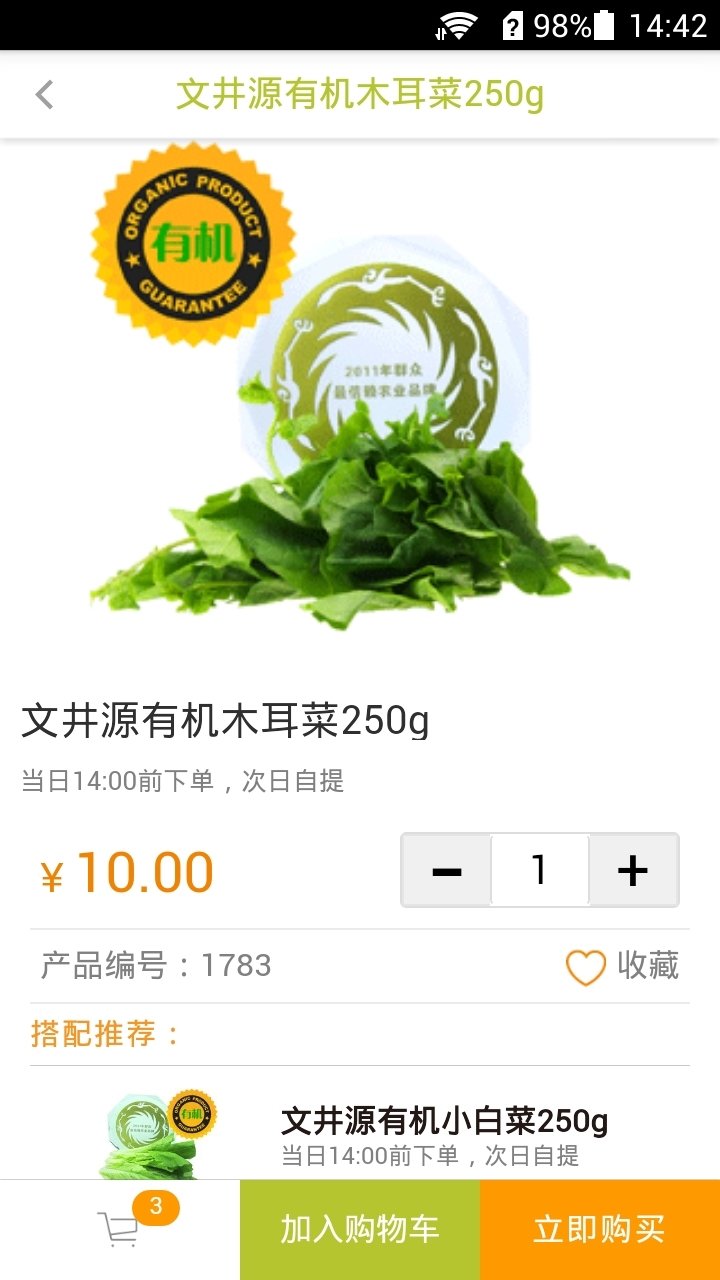Decrease quantity with the minus button
Viewport: 720px width, 1280px height.
[x=447, y=870]
